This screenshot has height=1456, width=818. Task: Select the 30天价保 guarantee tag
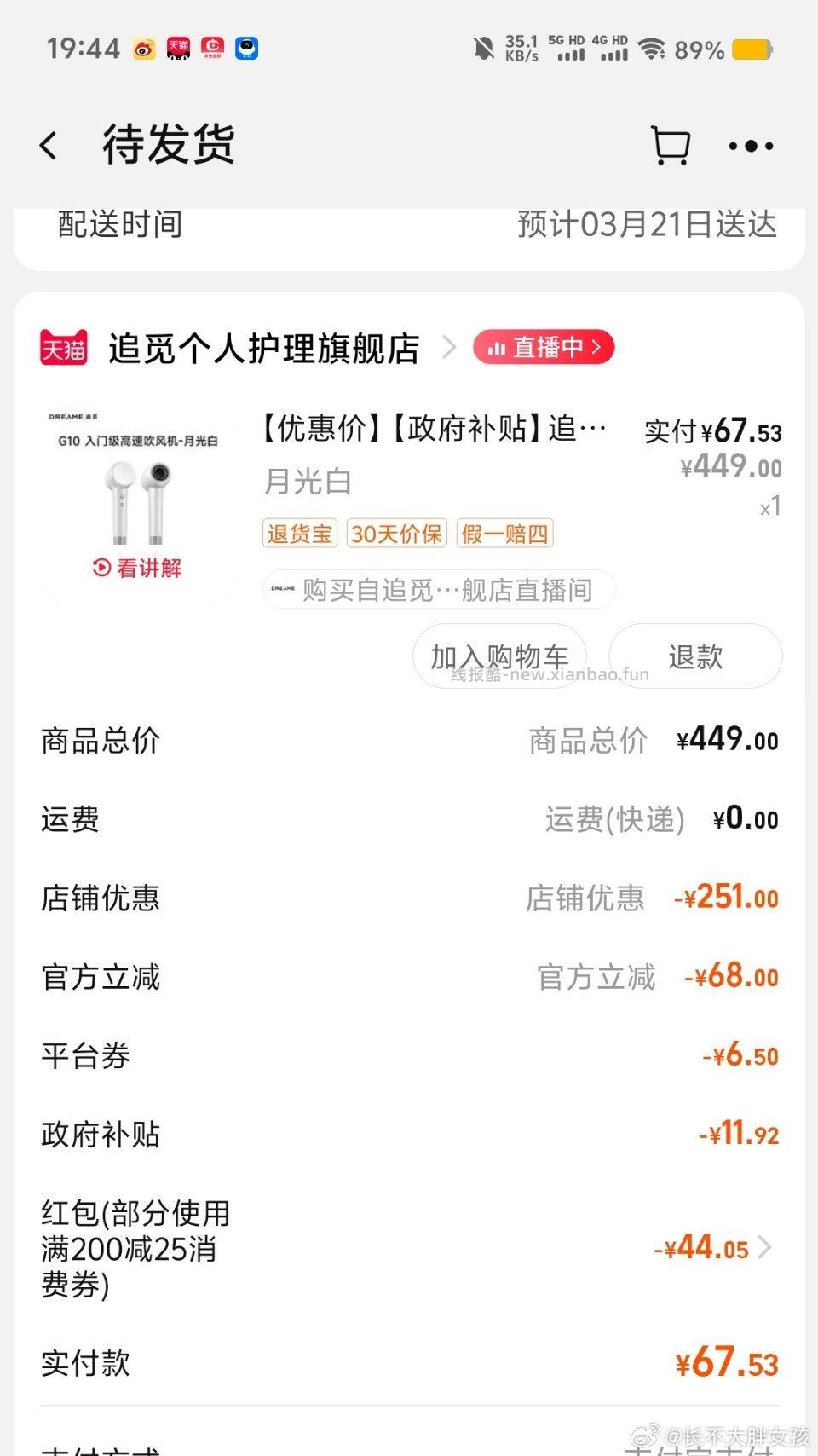[x=396, y=533]
